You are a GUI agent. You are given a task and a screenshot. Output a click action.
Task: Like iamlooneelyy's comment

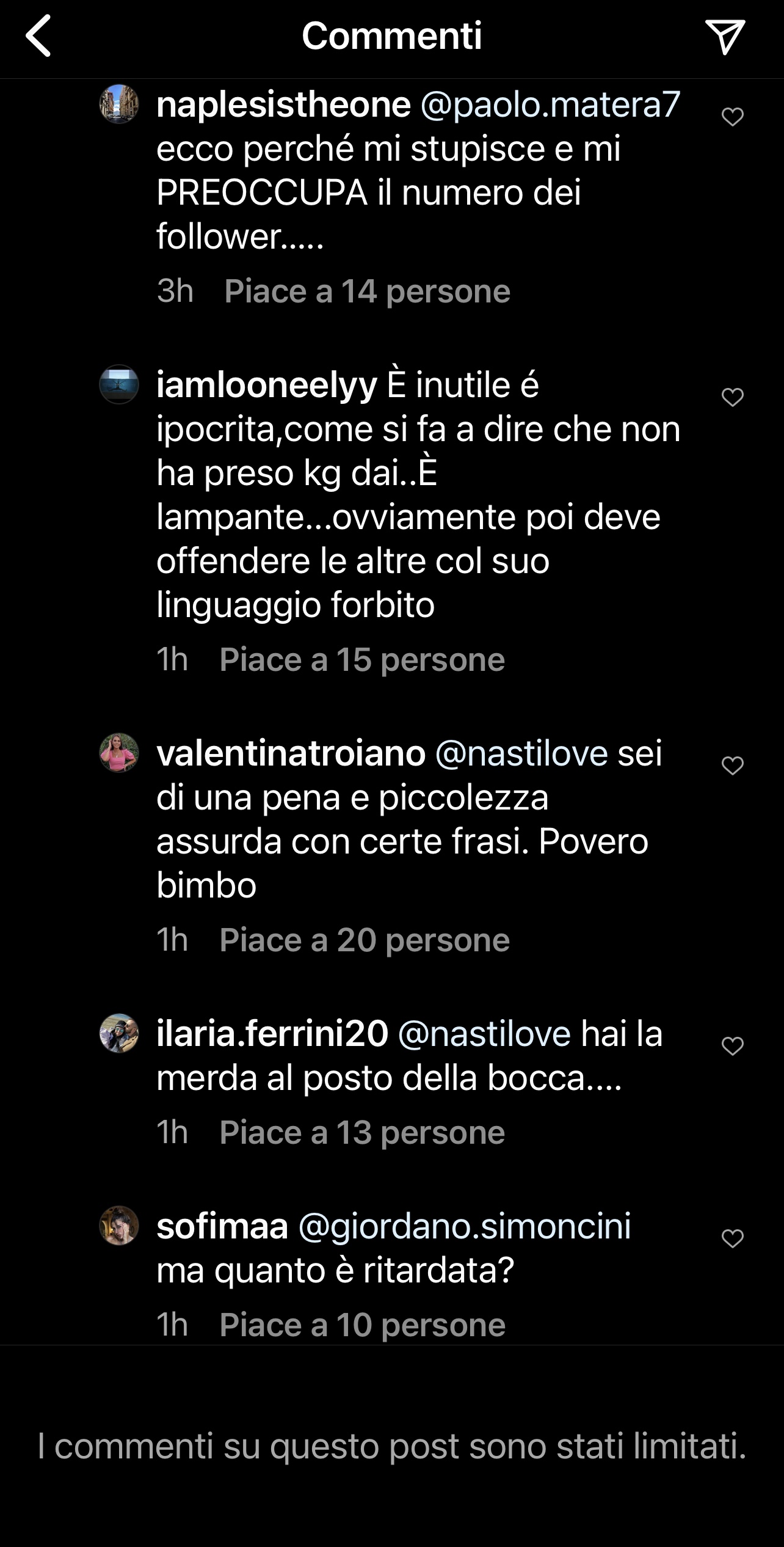[x=732, y=397]
